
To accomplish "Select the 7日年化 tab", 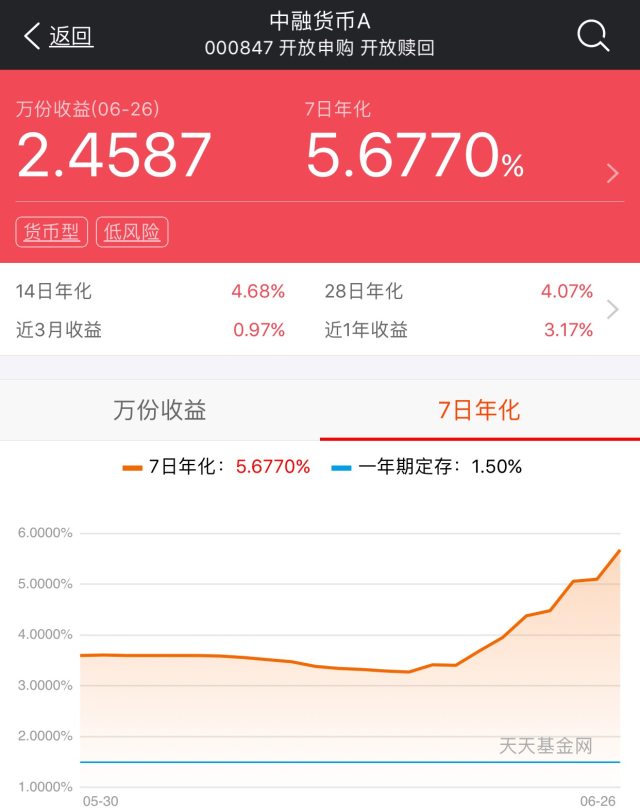I will 479,410.
